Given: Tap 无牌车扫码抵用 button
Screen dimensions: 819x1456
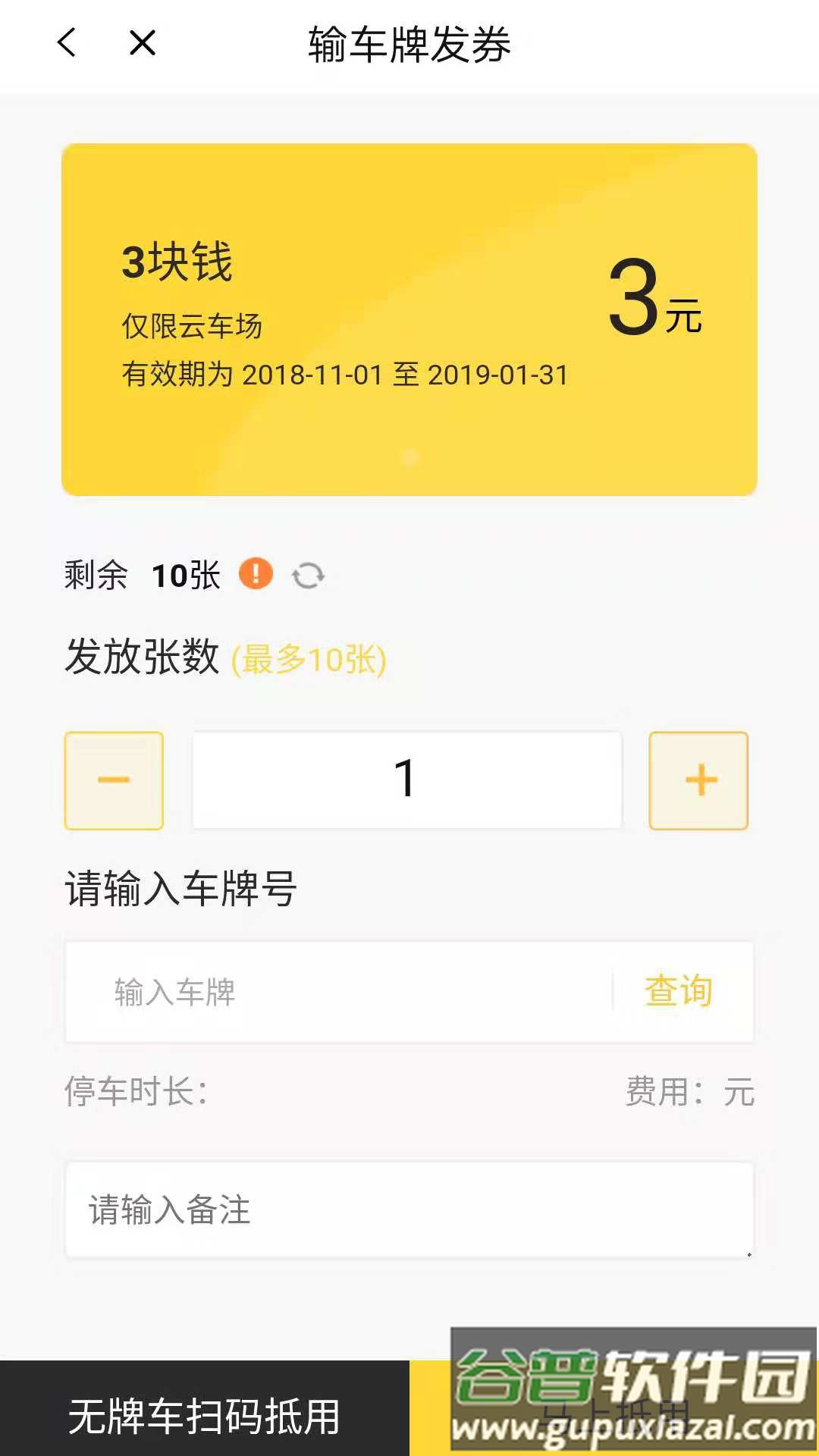Looking at the screenshot, I should (205, 1415).
